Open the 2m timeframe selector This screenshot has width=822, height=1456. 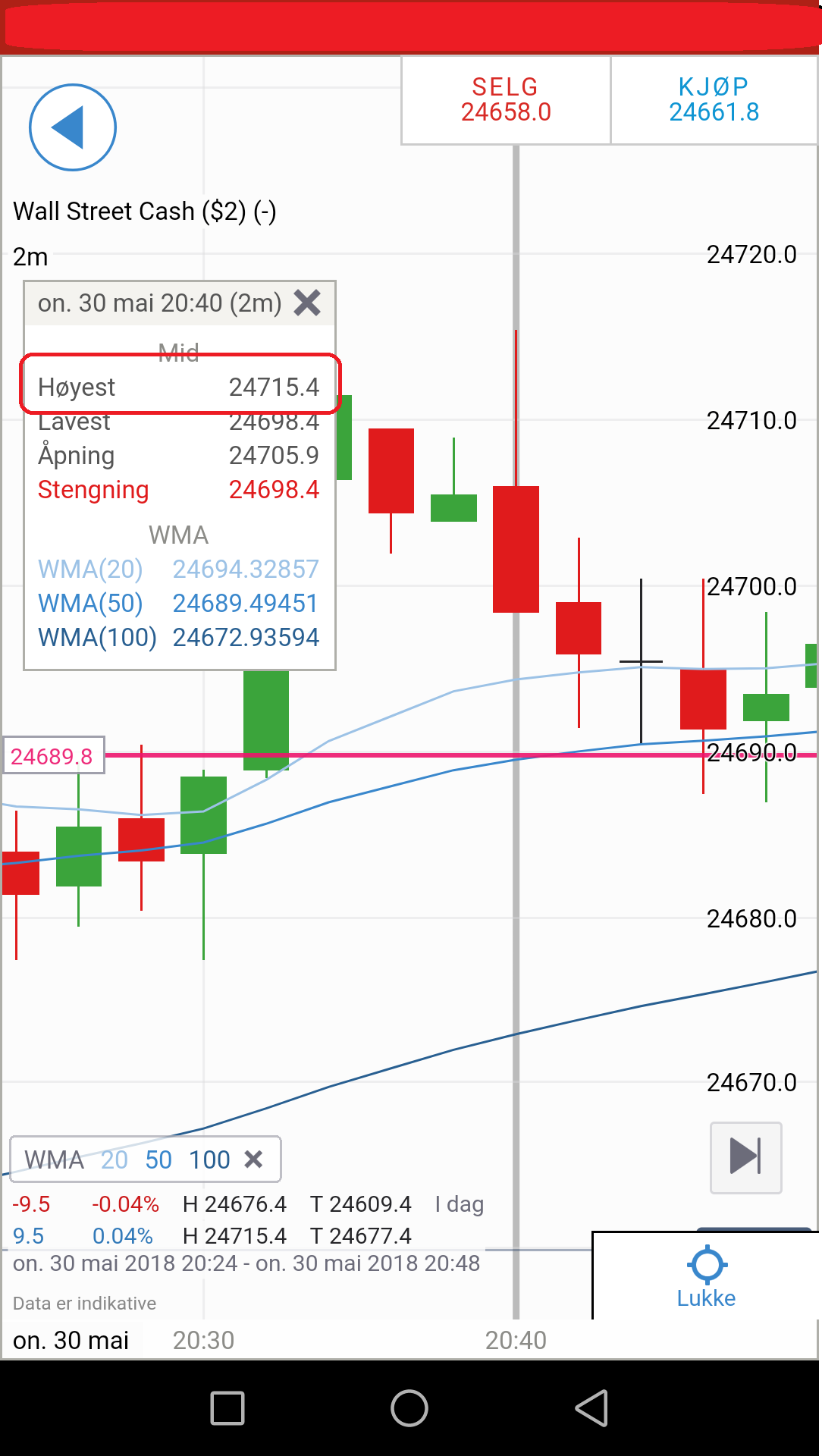(30, 257)
